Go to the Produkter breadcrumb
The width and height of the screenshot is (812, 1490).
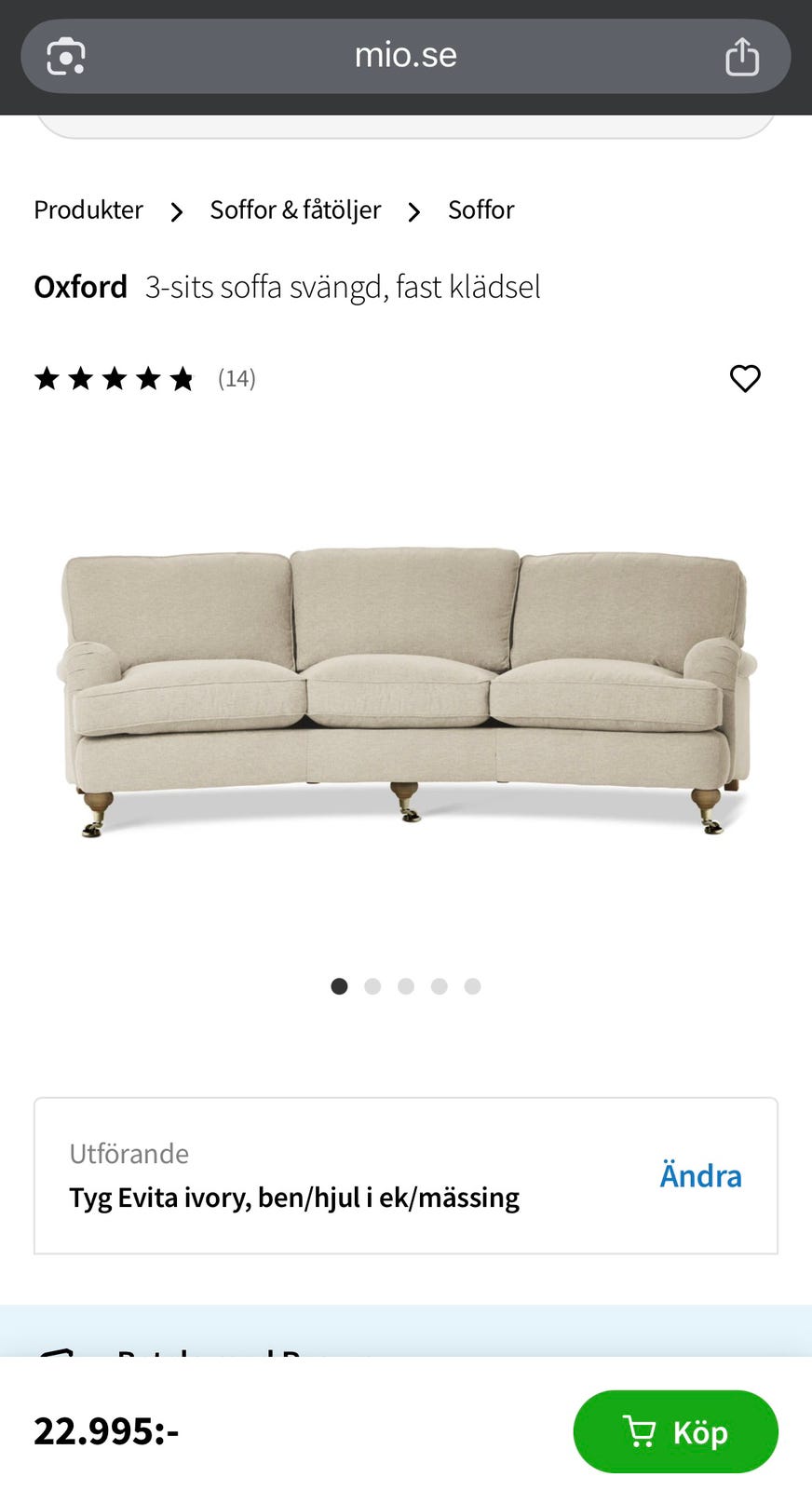[x=88, y=210]
